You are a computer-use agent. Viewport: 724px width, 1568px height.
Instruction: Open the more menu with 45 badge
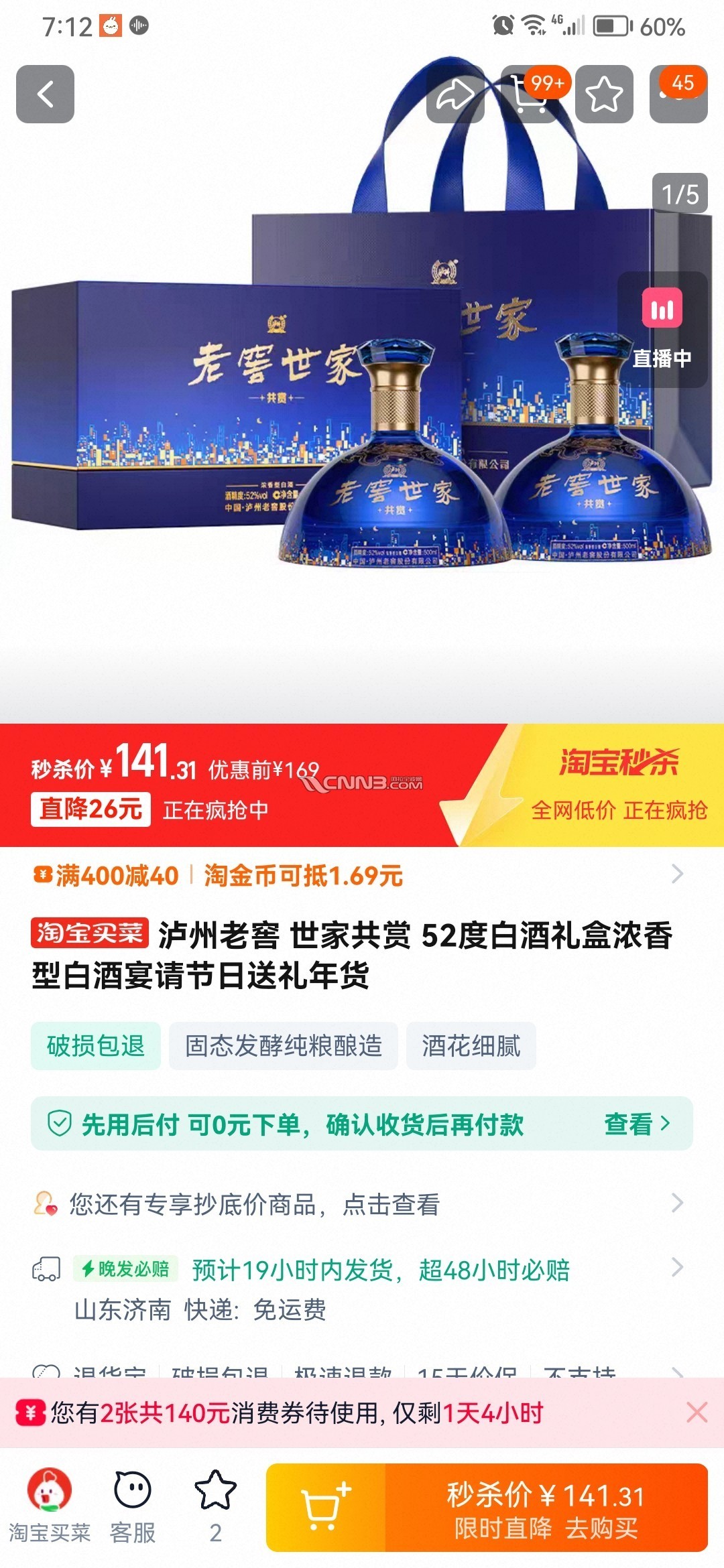coord(678,94)
